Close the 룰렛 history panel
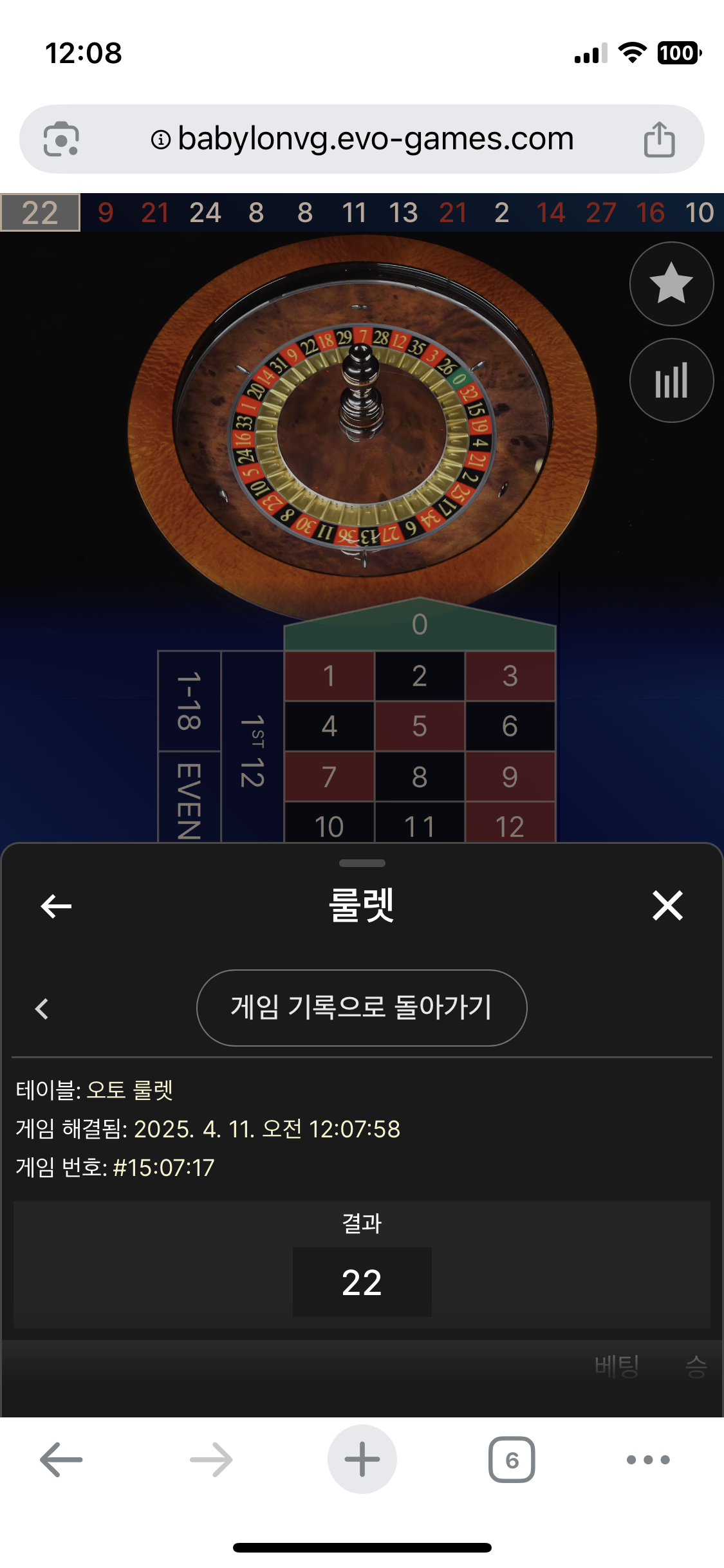This screenshot has width=724, height=1568. point(667,906)
